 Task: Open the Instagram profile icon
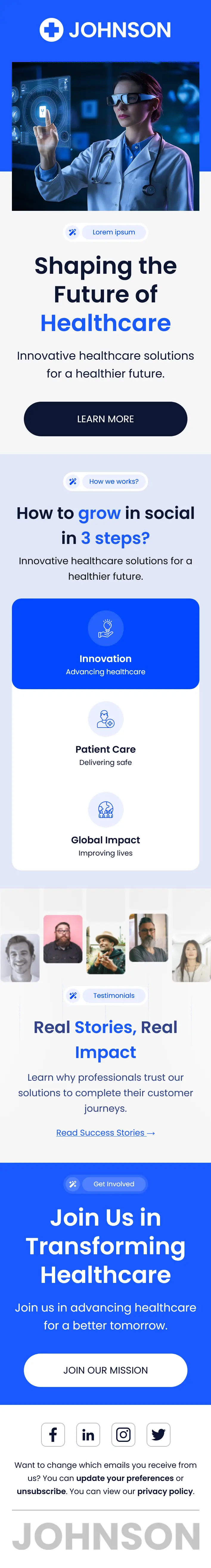click(123, 1435)
